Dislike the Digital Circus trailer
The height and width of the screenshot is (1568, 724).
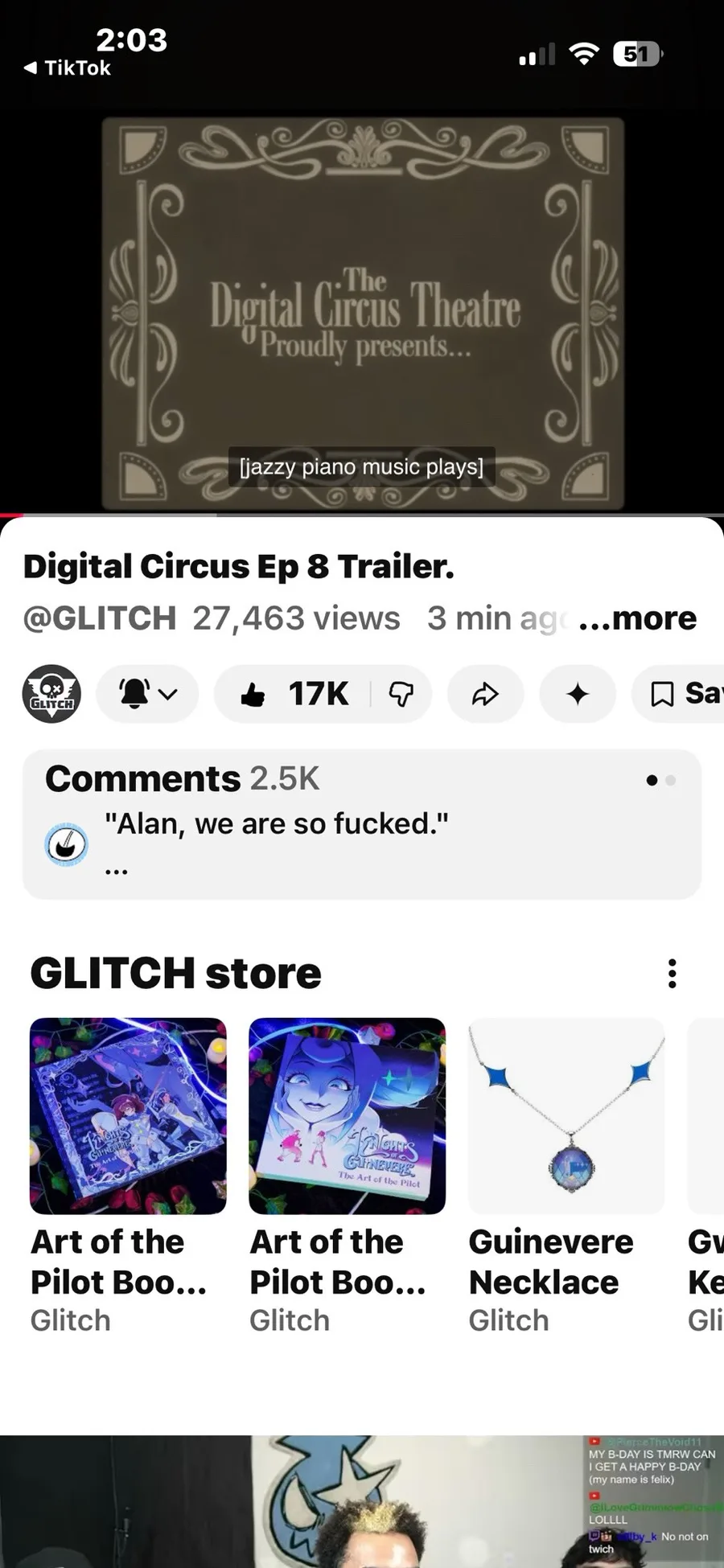401,693
